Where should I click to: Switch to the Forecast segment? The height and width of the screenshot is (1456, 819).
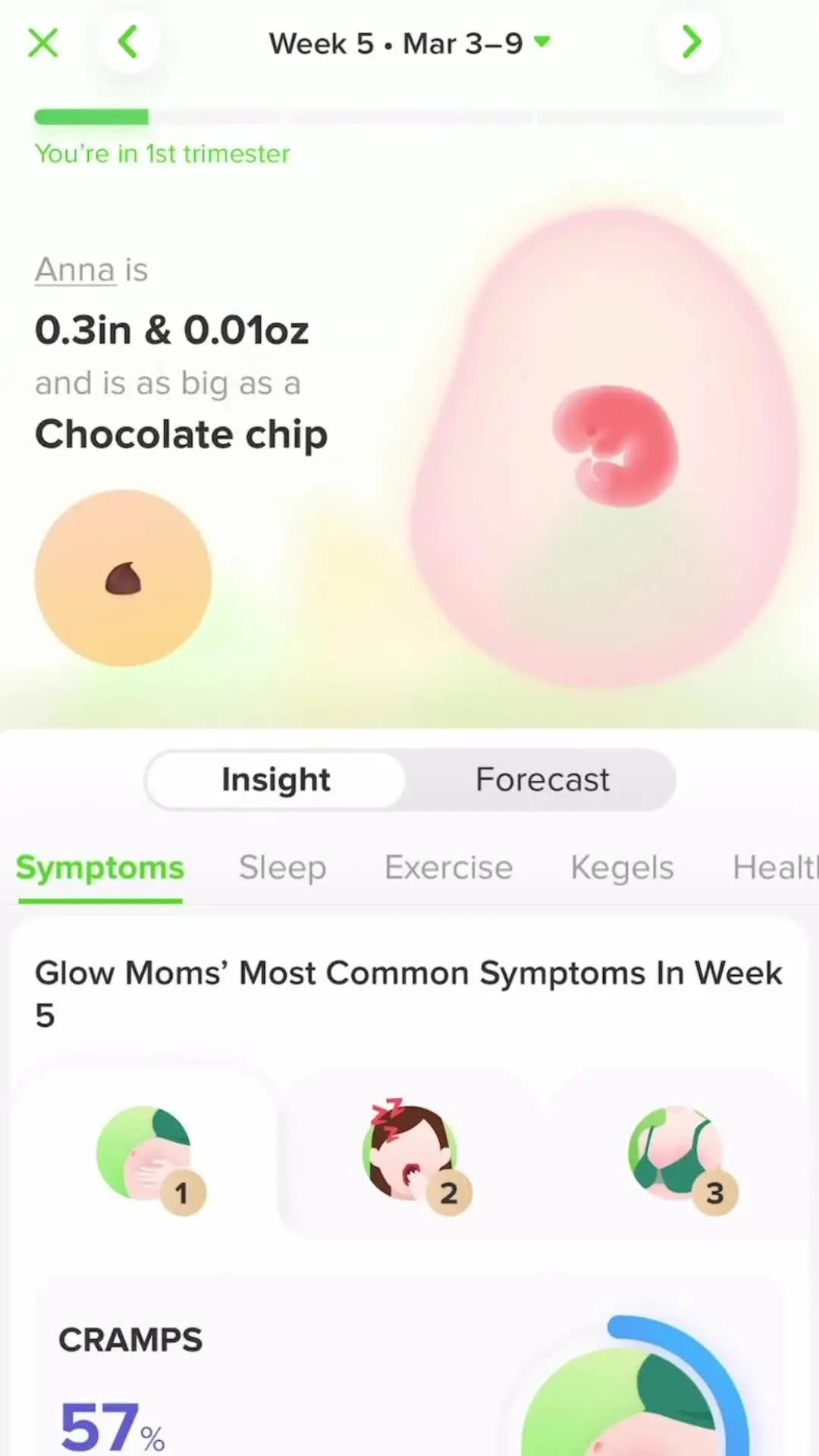[x=542, y=780]
